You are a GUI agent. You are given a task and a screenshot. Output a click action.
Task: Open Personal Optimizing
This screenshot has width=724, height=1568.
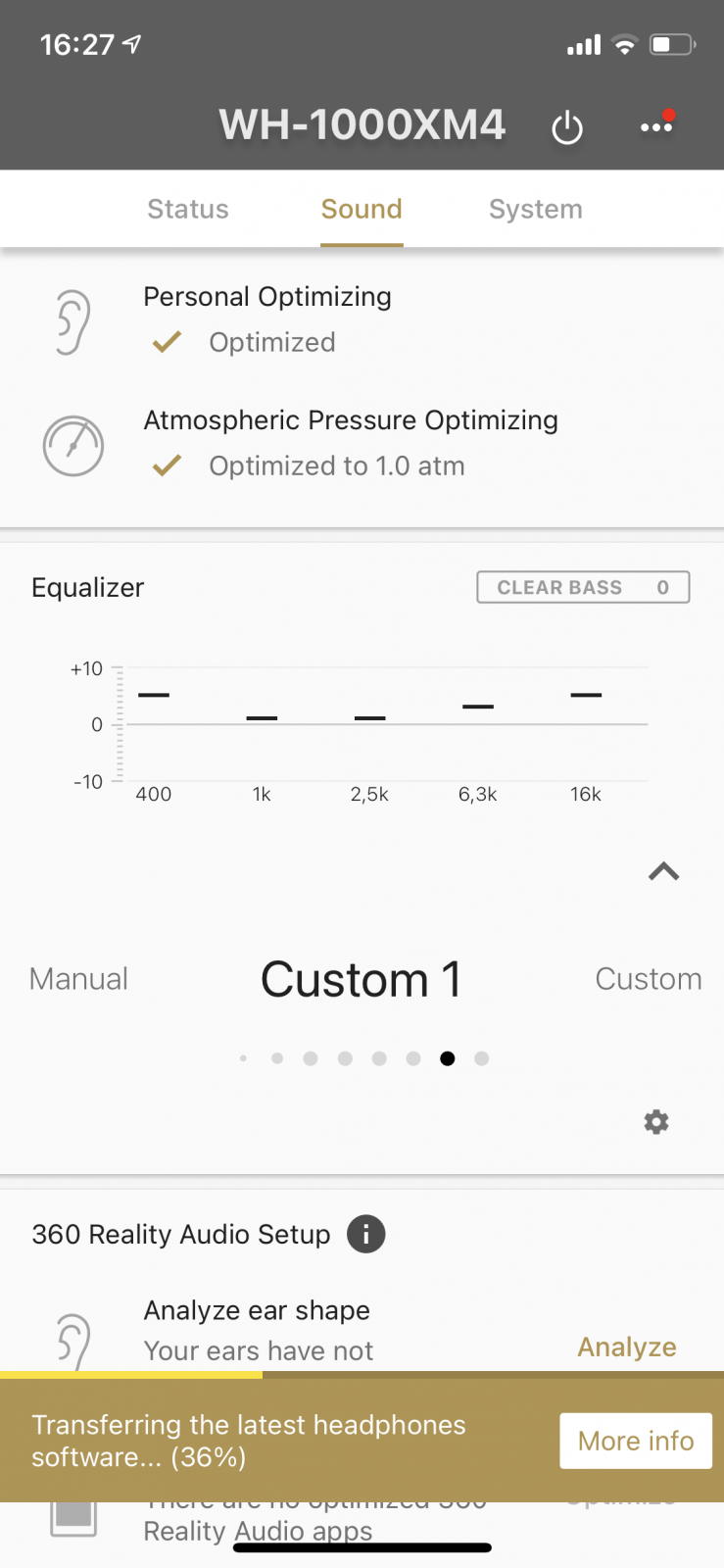coord(362,320)
